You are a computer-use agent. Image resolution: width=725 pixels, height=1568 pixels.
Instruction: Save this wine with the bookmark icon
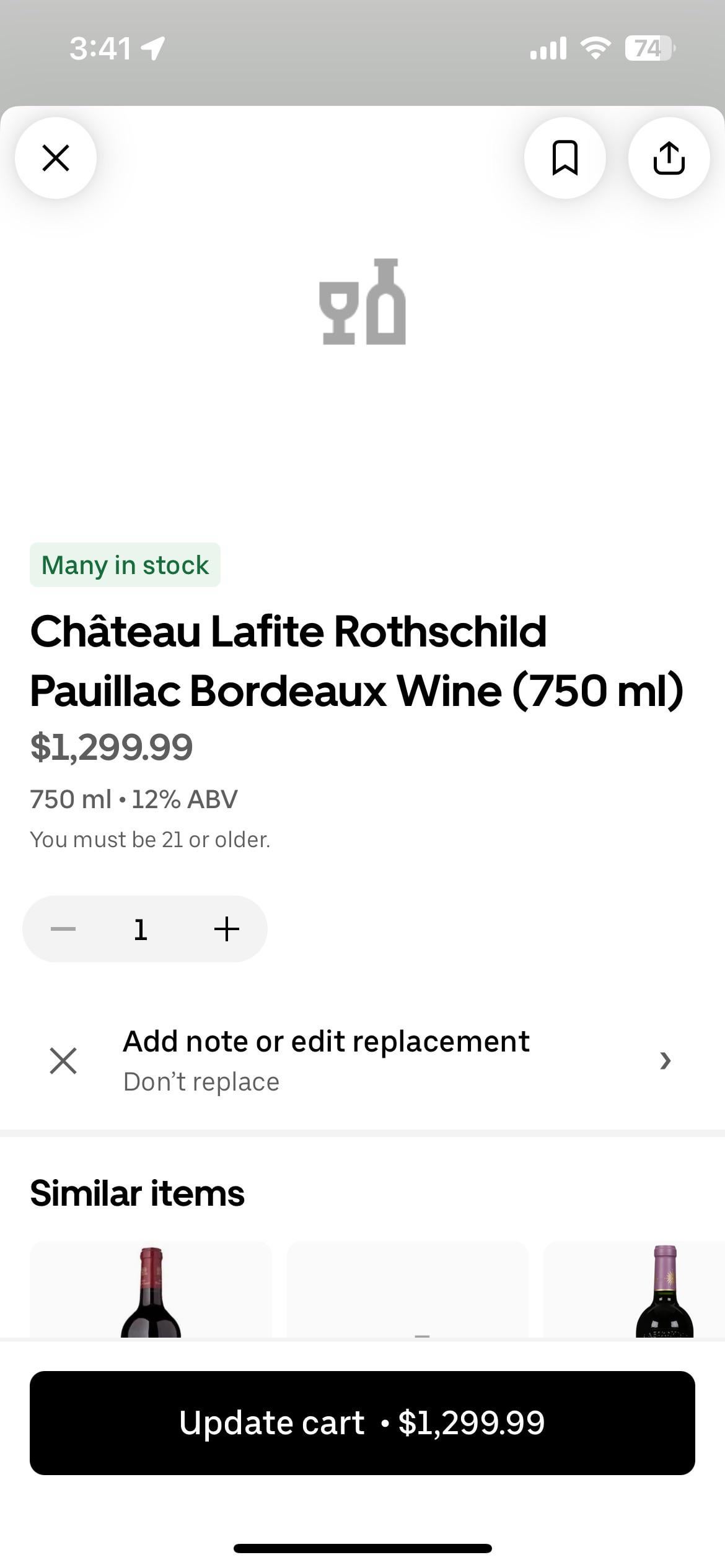(x=565, y=158)
